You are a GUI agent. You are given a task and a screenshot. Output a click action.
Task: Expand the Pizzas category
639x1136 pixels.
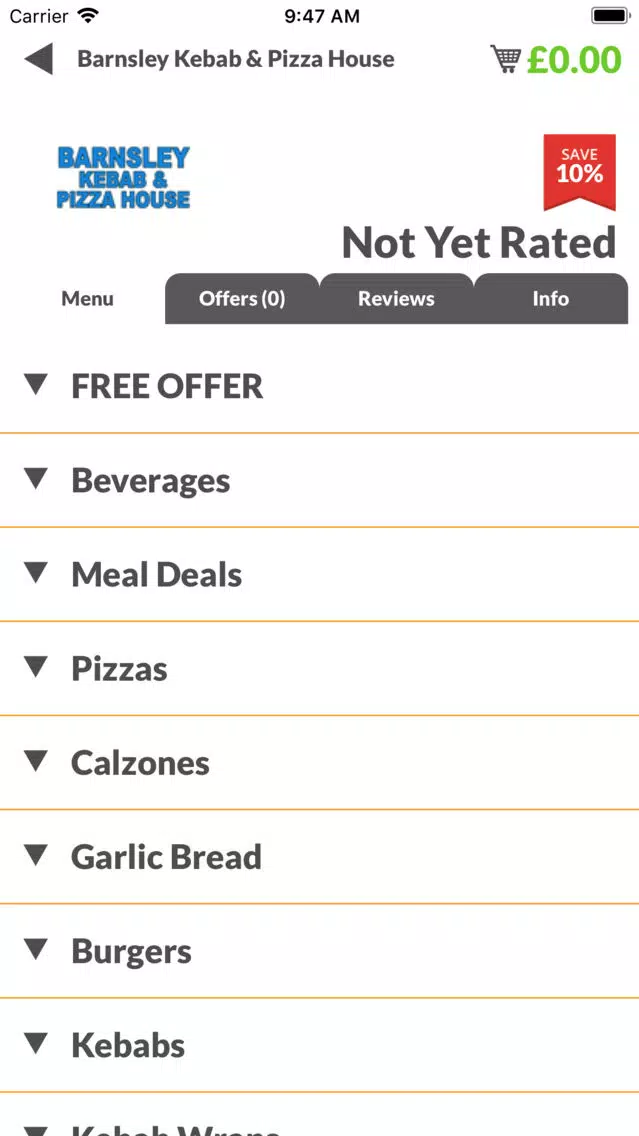click(x=320, y=669)
